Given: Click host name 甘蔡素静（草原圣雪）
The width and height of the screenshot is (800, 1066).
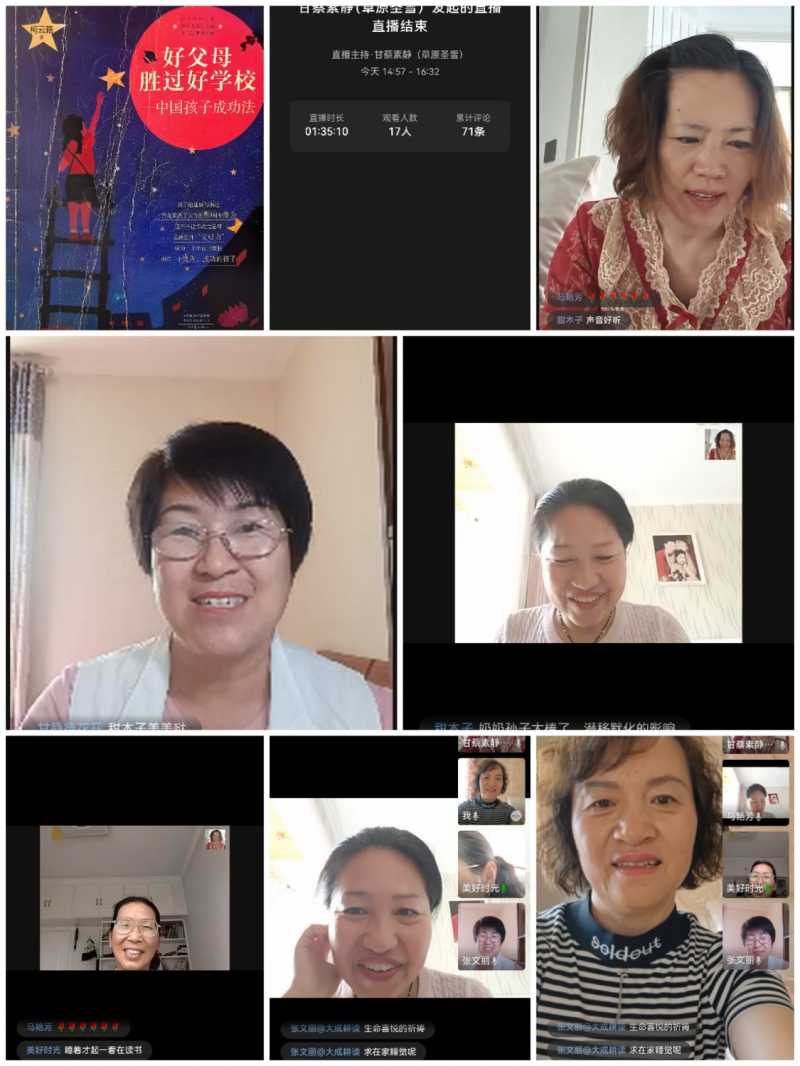Looking at the screenshot, I should [400, 52].
